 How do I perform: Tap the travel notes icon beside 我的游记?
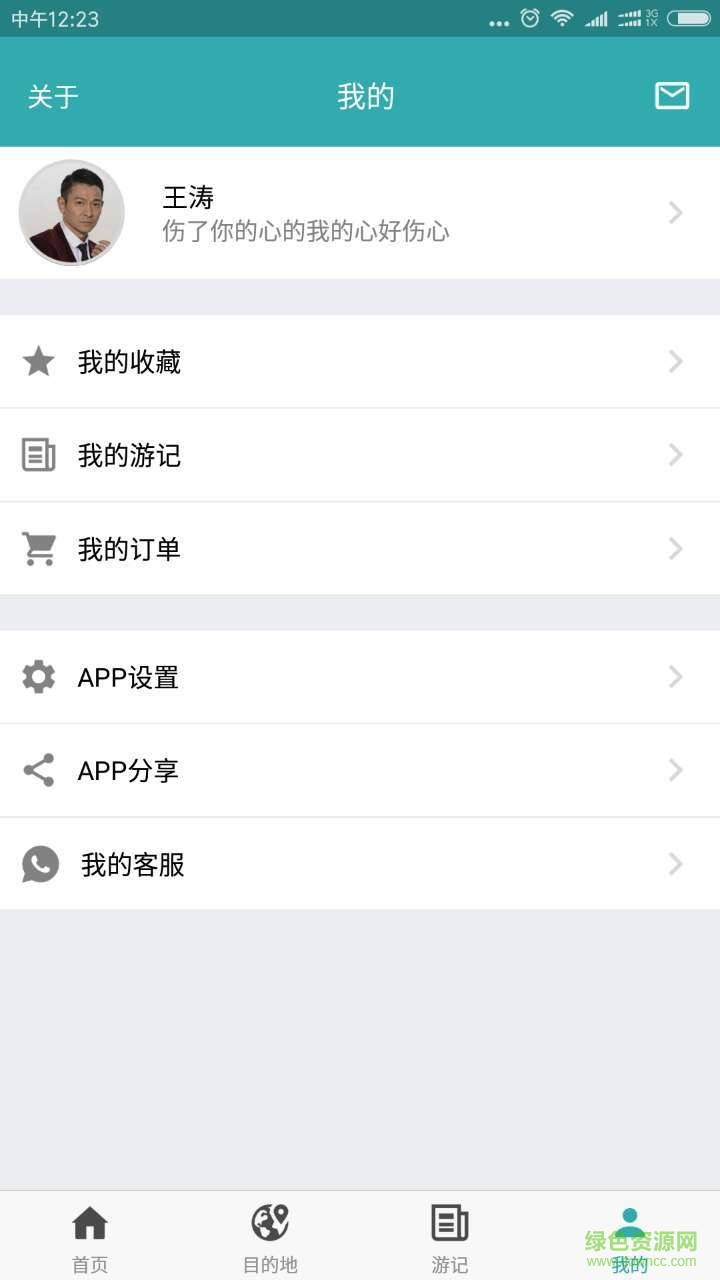38,455
